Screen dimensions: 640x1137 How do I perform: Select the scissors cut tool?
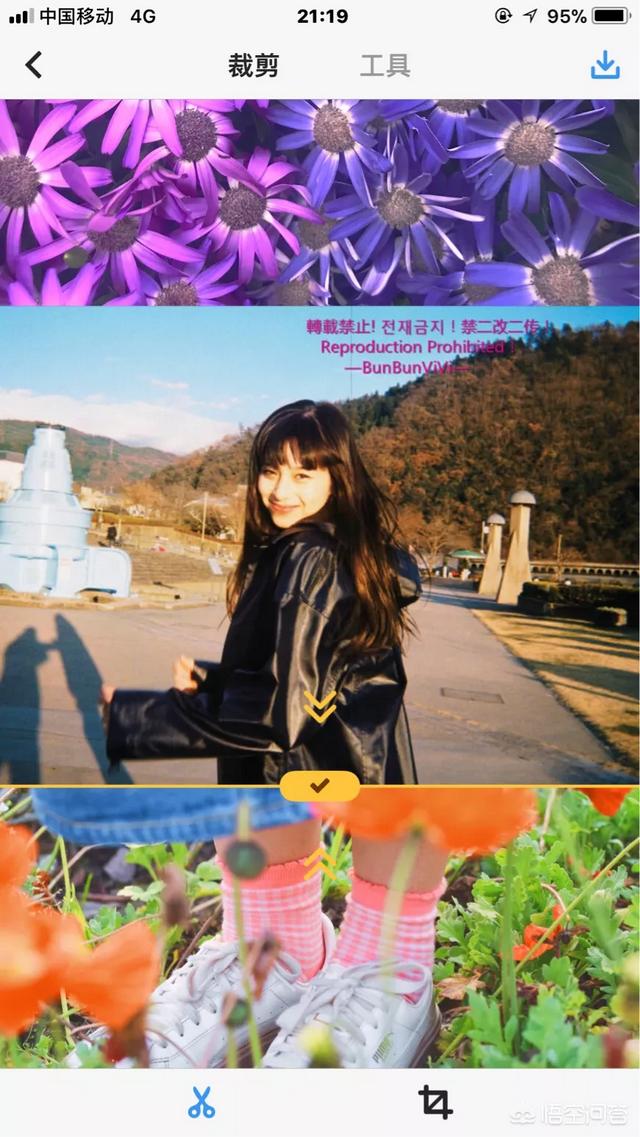[201, 1101]
